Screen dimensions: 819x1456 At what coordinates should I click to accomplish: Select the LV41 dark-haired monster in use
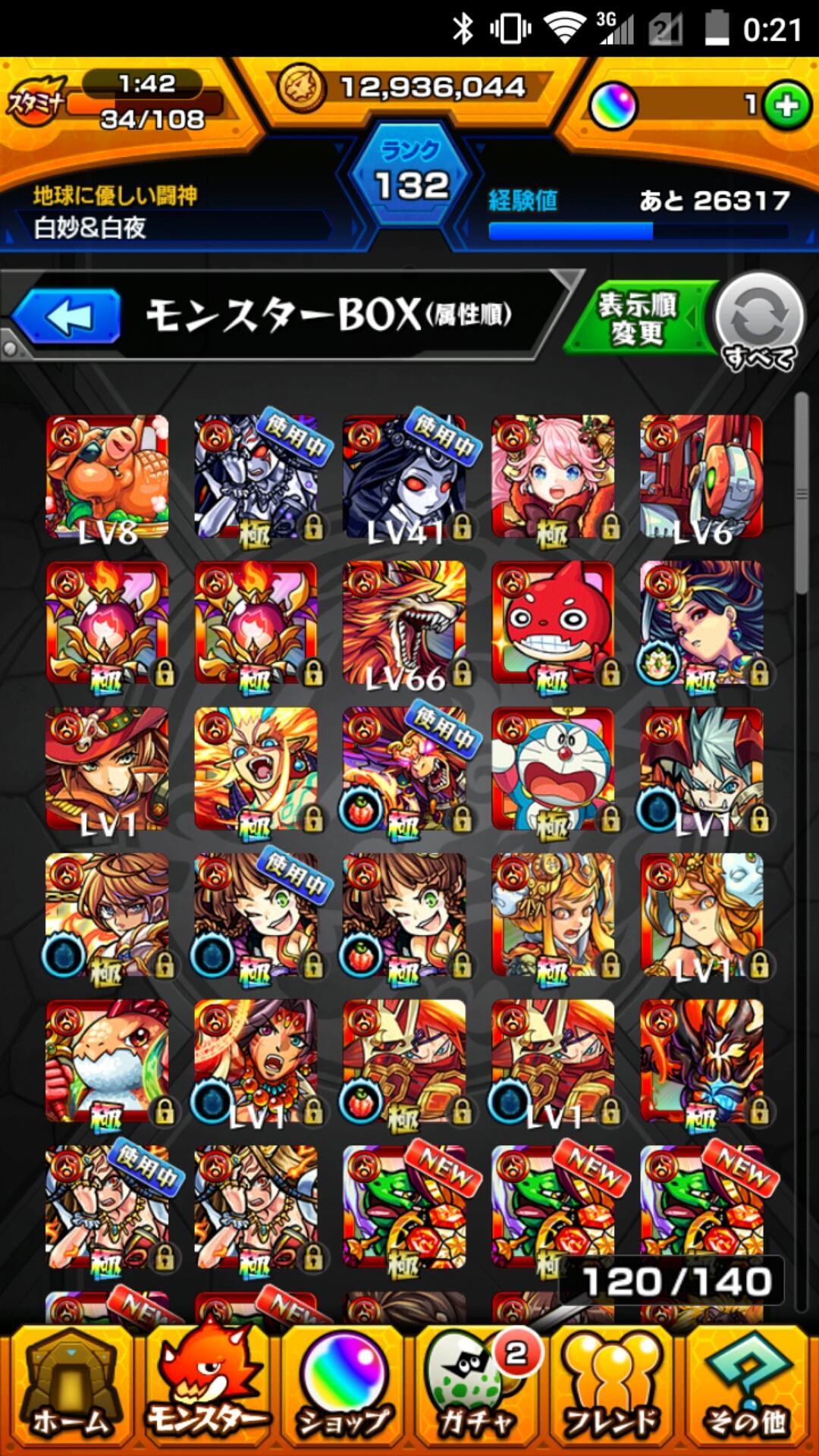404,476
